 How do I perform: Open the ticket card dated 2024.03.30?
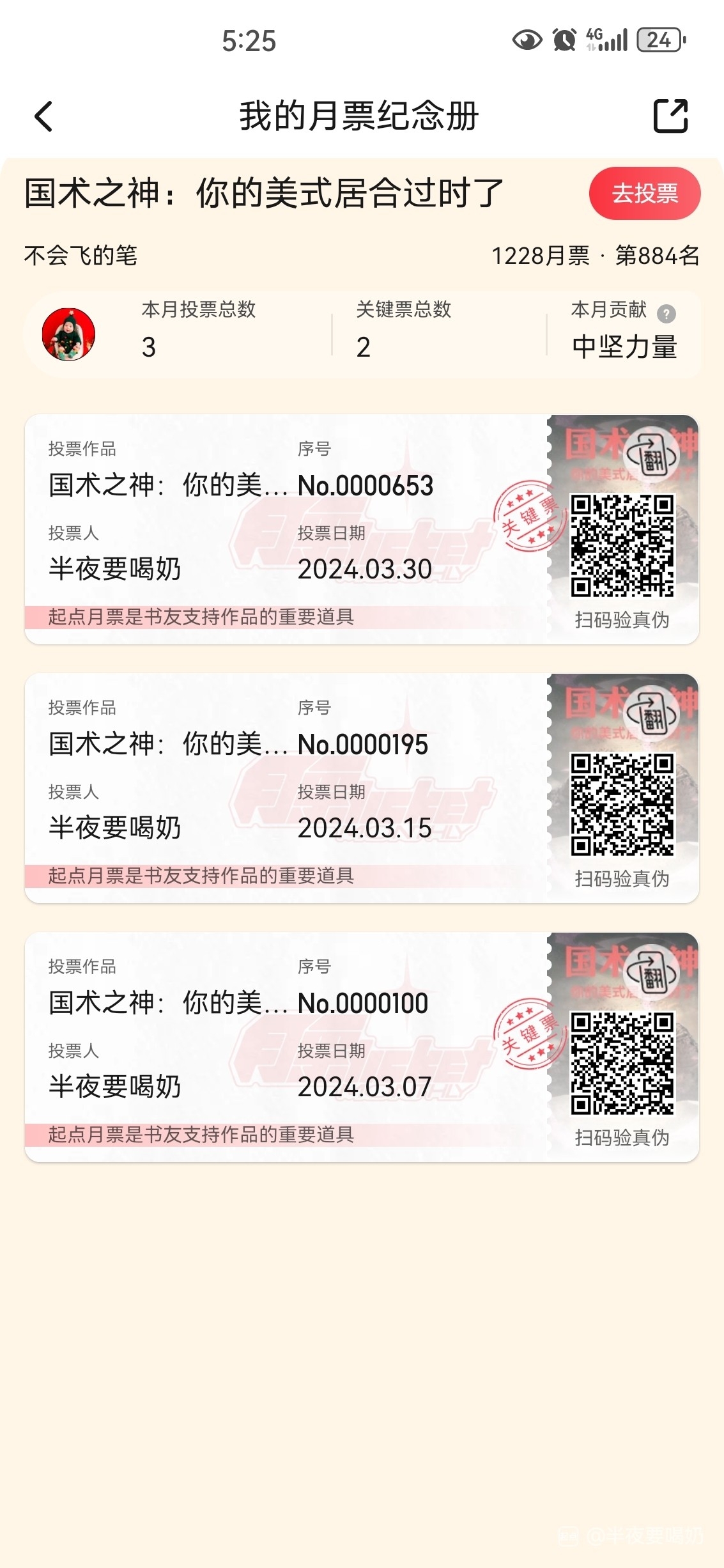(x=288, y=529)
